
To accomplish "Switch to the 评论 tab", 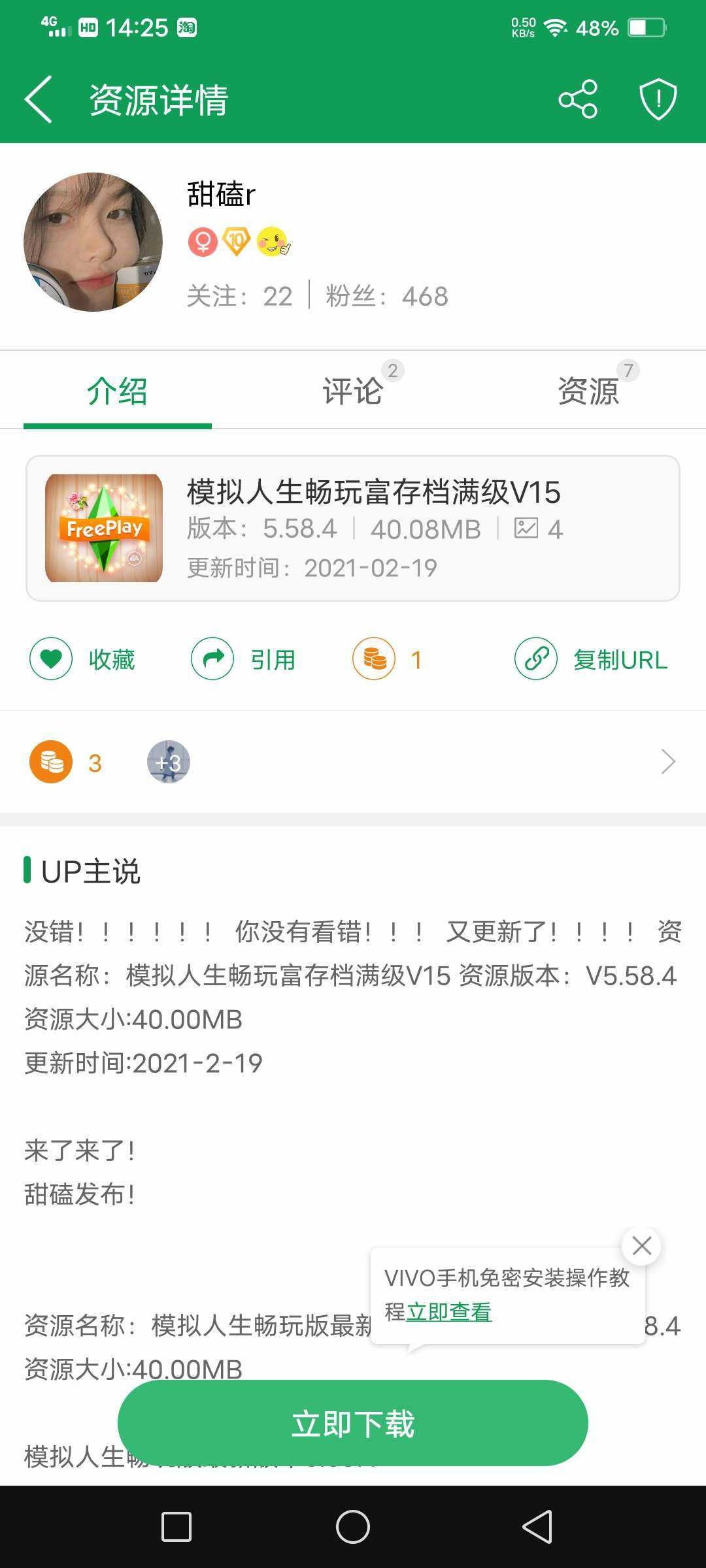I will tap(353, 391).
